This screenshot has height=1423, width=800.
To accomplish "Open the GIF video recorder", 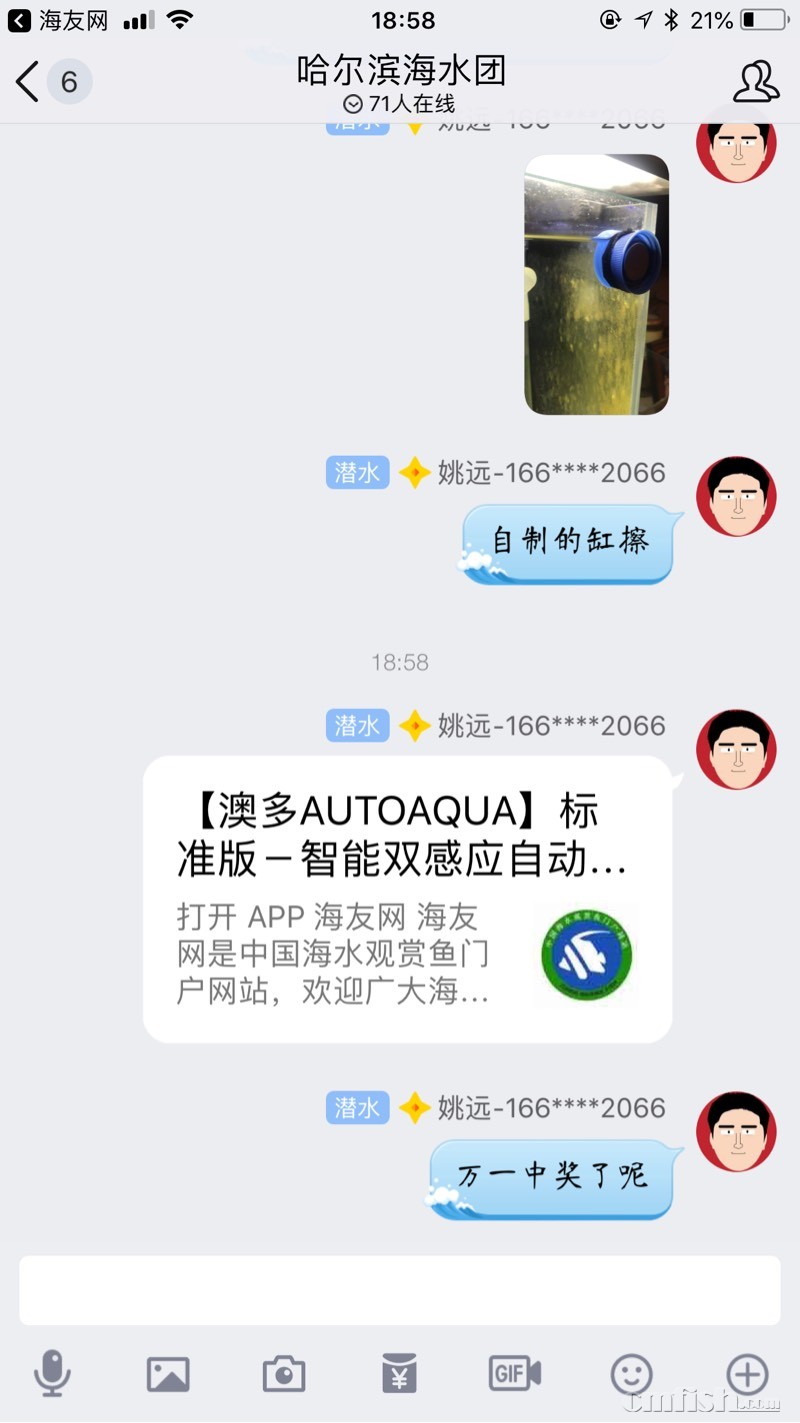I will [x=515, y=1373].
